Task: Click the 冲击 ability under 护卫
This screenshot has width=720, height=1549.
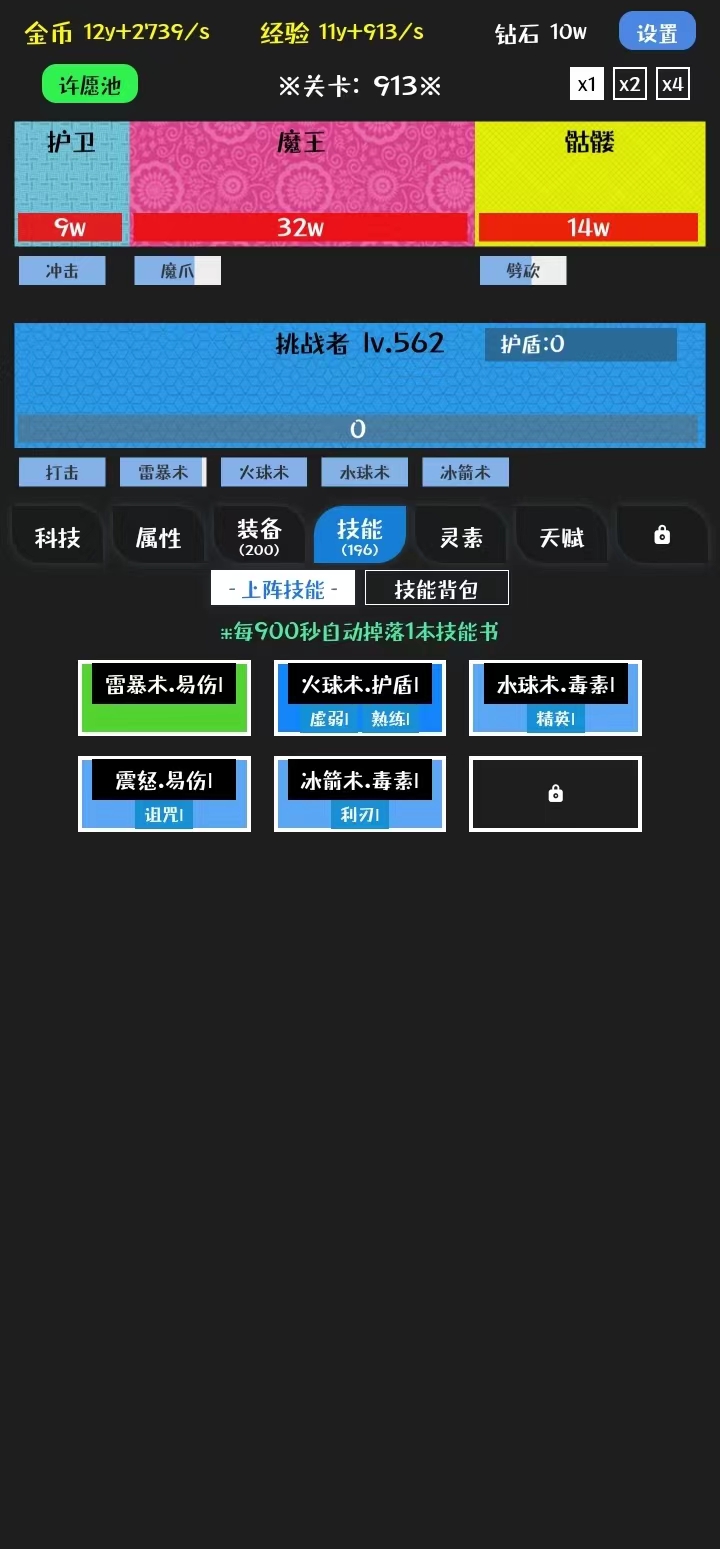Action: click(x=61, y=269)
